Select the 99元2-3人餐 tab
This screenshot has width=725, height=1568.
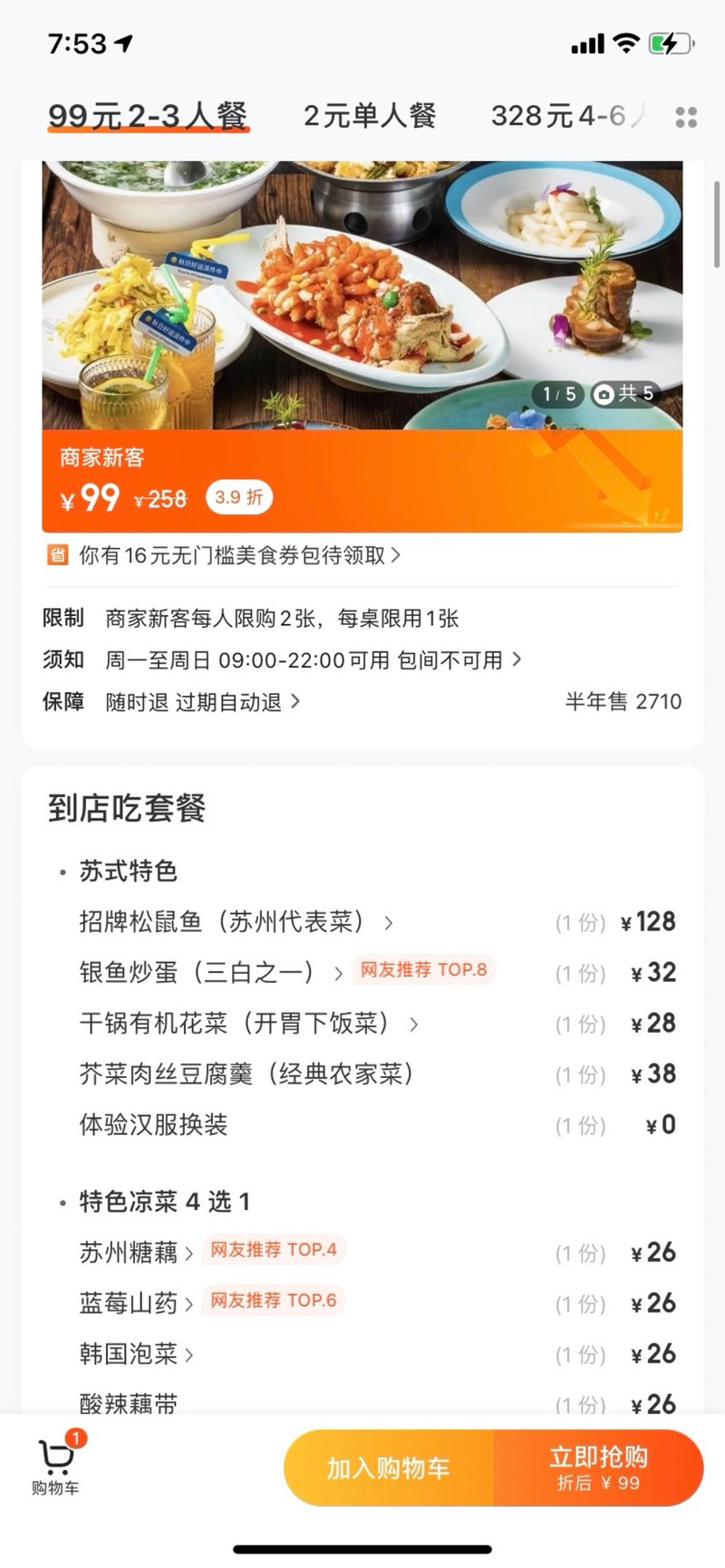point(147,116)
